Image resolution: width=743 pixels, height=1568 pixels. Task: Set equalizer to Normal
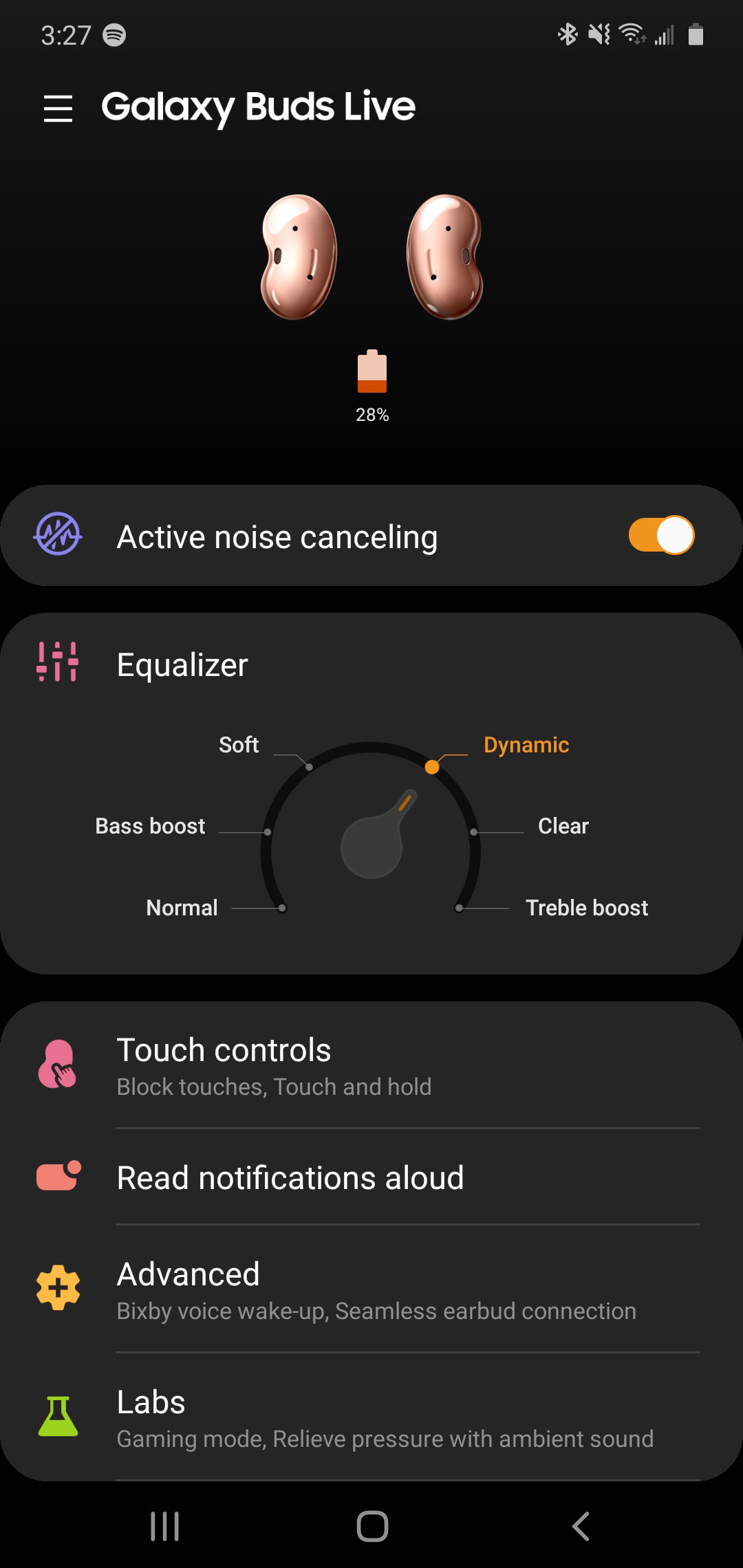(182, 908)
